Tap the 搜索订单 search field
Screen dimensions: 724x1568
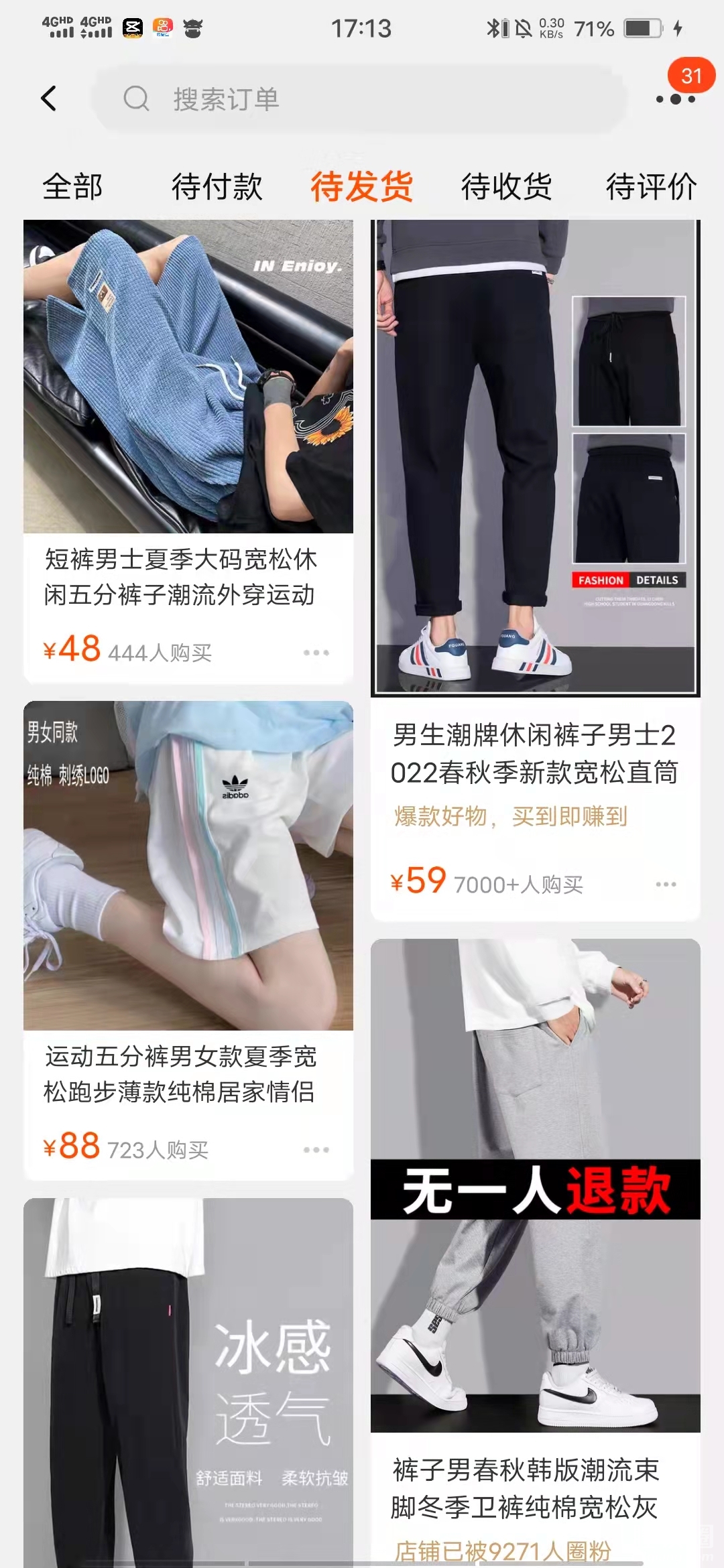click(x=362, y=99)
